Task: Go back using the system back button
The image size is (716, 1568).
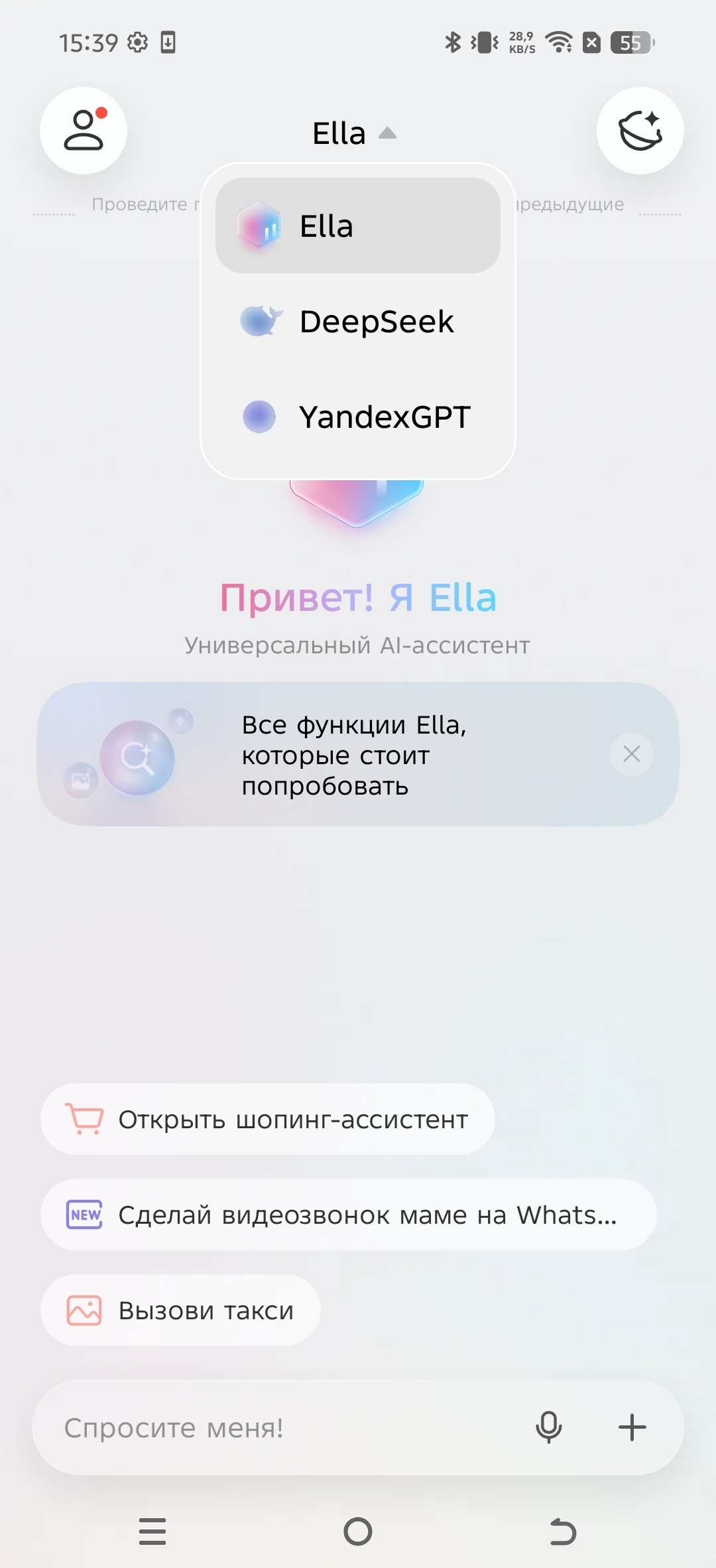Action: tap(563, 1532)
